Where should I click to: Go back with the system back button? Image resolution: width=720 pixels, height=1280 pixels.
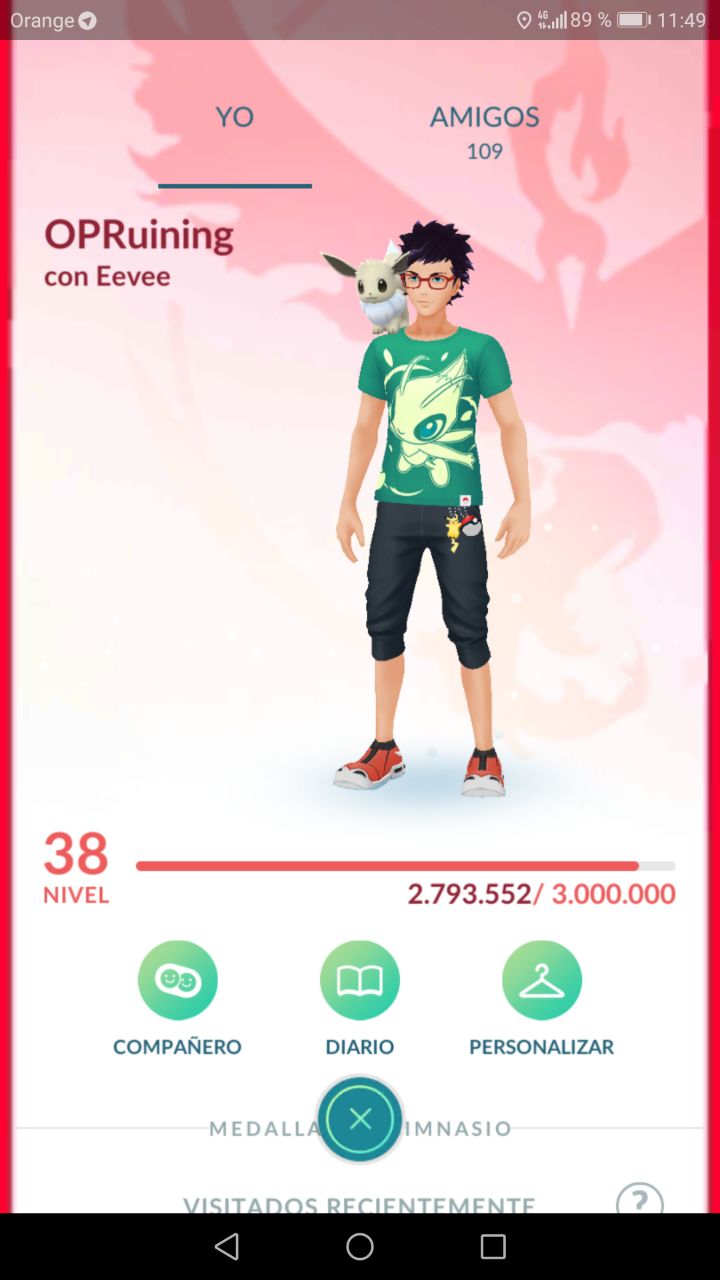[x=227, y=1246]
